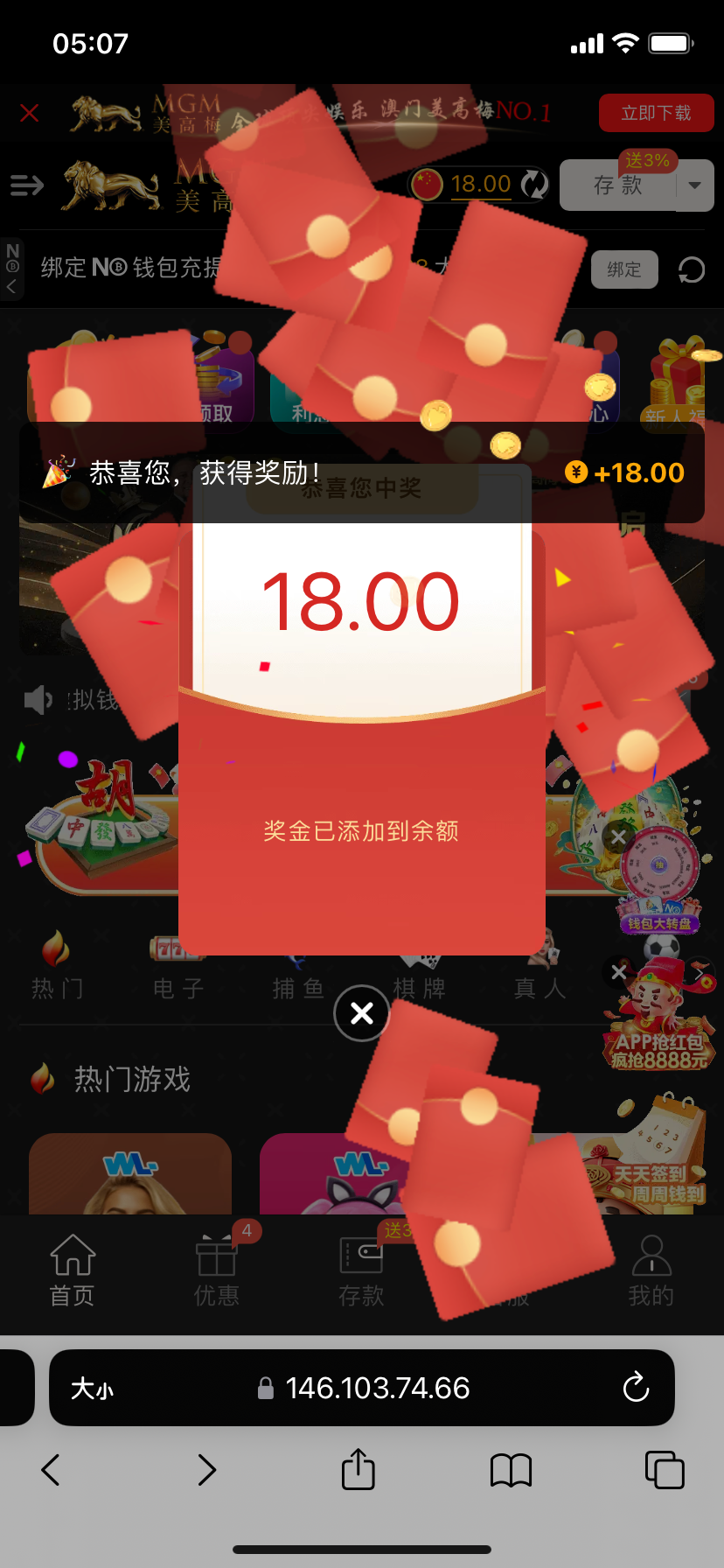Screen dimensions: 724x1568
Task: Expand the deposit dropdown arrow
Action: coord(695,185)
